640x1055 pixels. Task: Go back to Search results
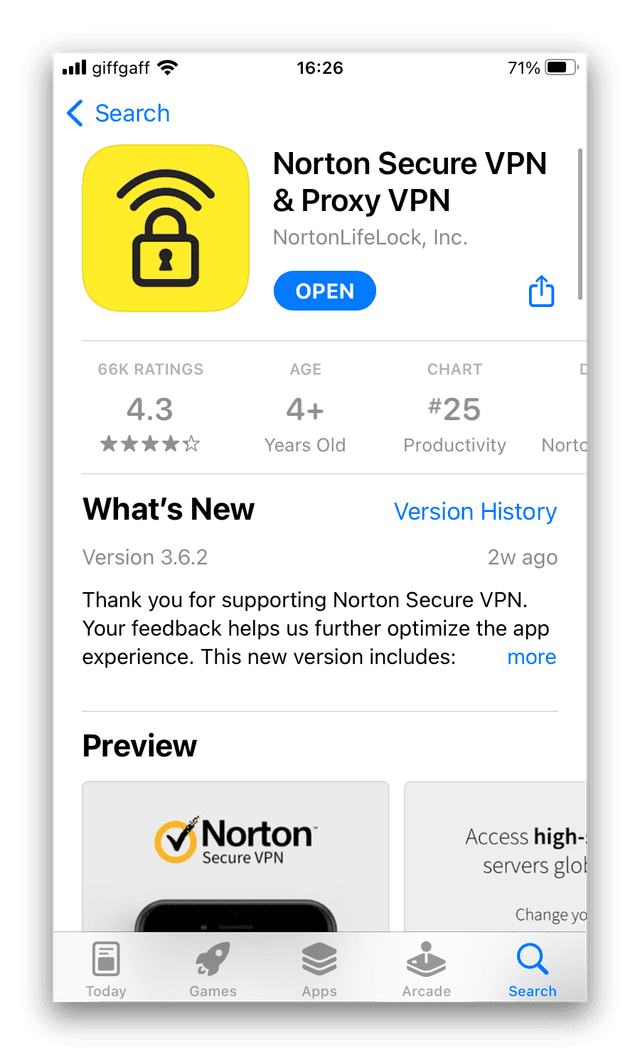pyautogui.click(x=117, y=113)
